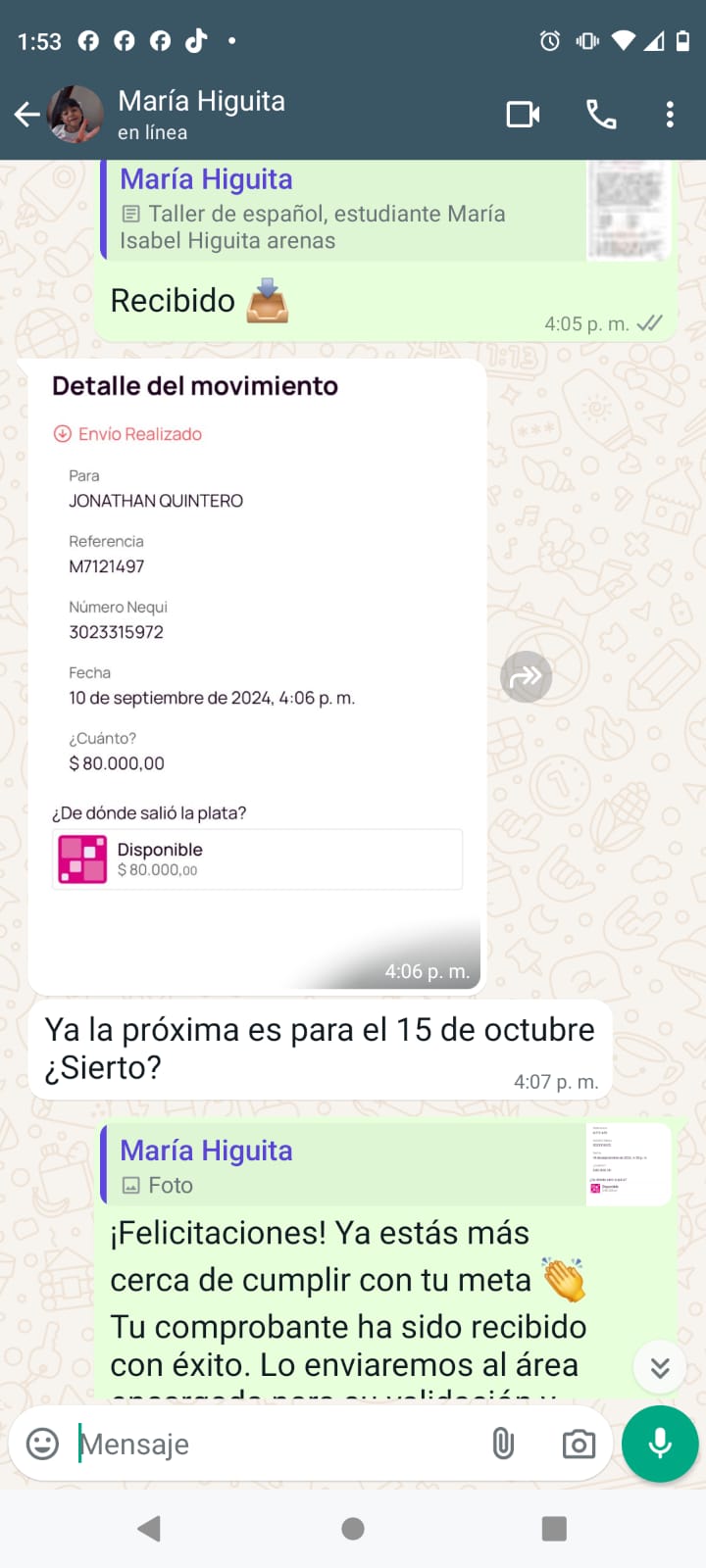Viewport: 706px width, 1568px height.
Task: Jump to the quoted Foto message
Action: point(343,1166)
